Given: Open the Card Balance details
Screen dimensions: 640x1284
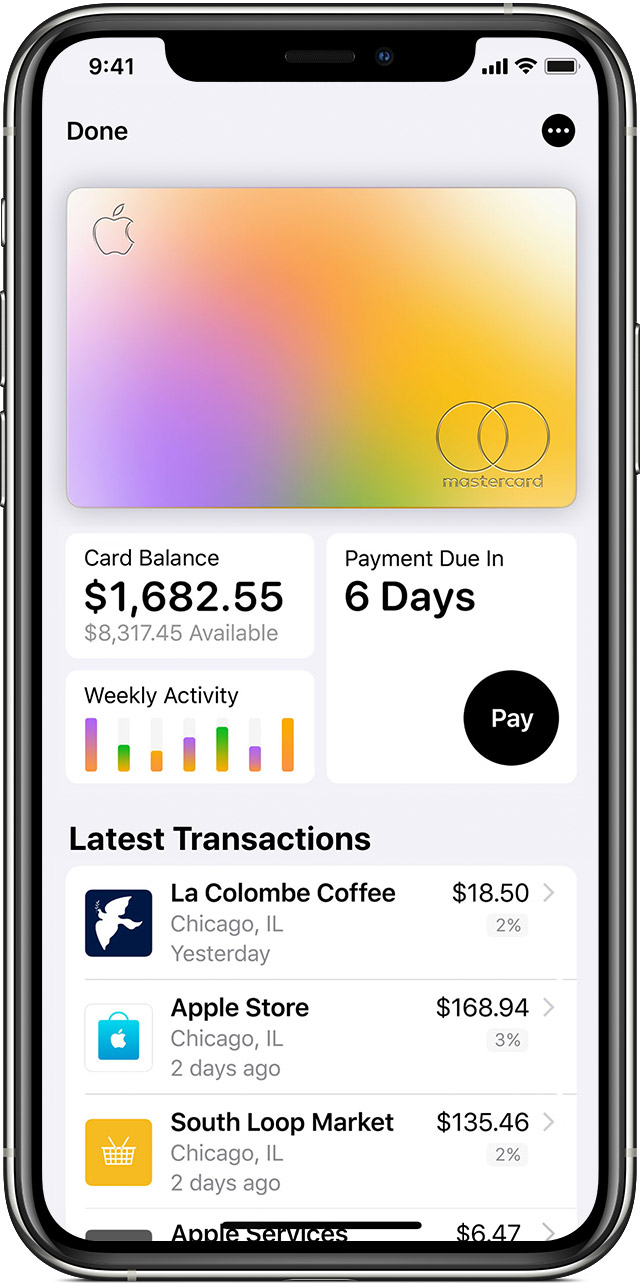Looking at the screenshot, I should click(x=190, y=595).
